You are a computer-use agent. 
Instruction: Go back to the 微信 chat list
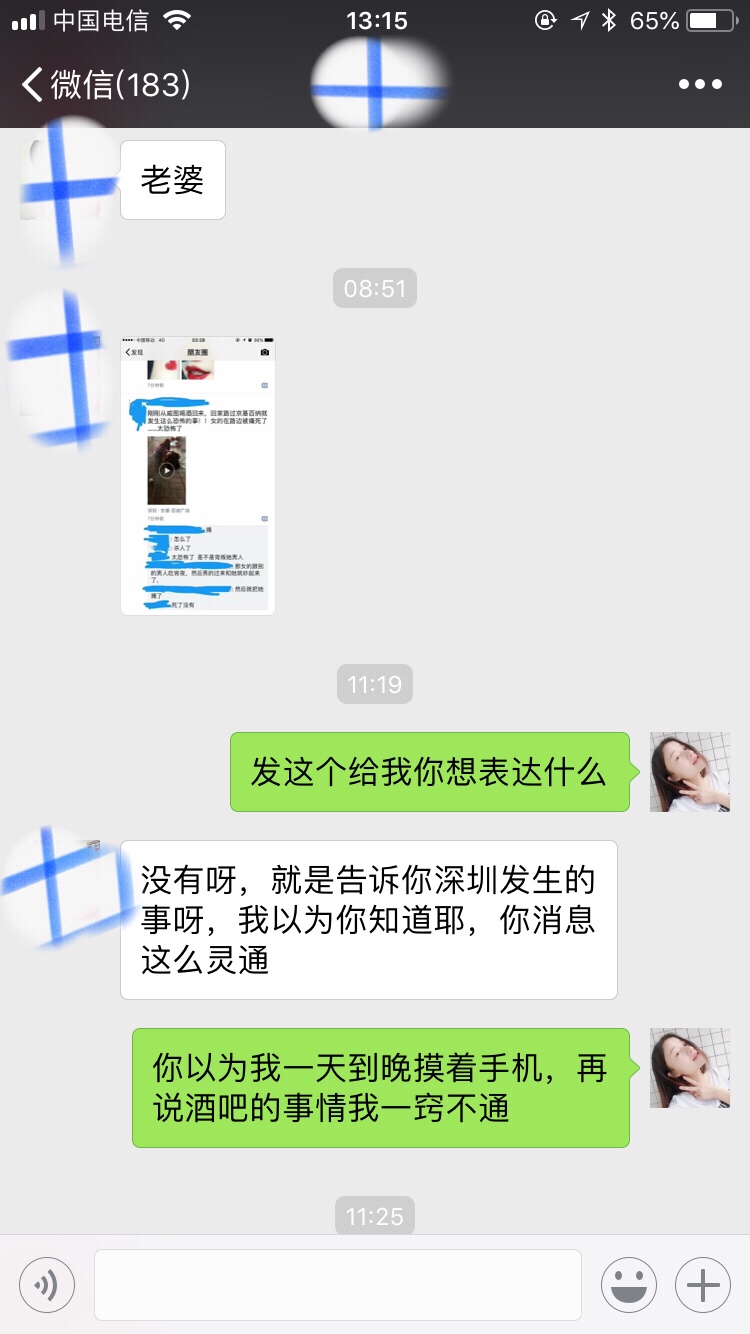105,85
